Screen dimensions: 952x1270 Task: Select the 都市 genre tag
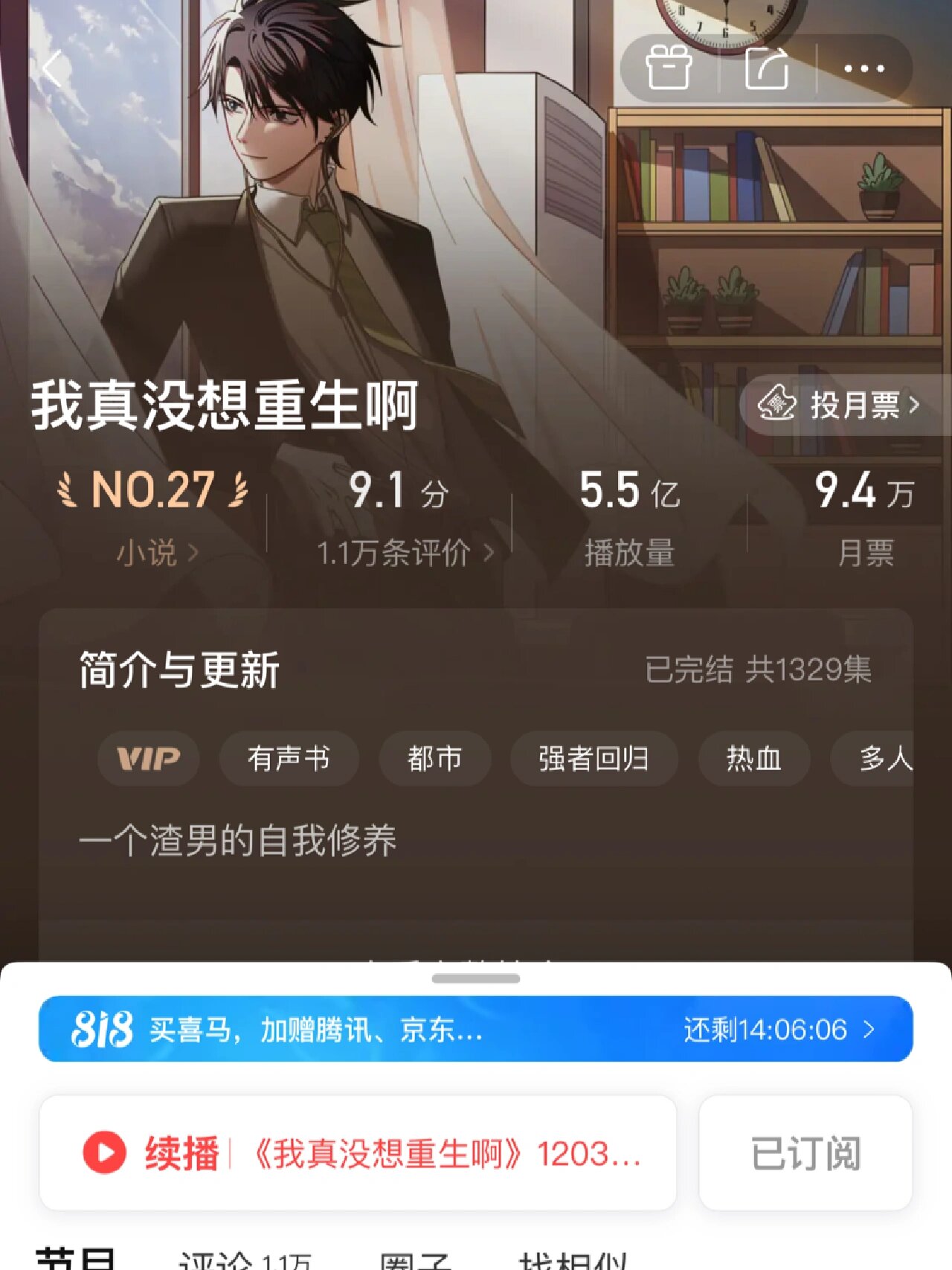434,758
